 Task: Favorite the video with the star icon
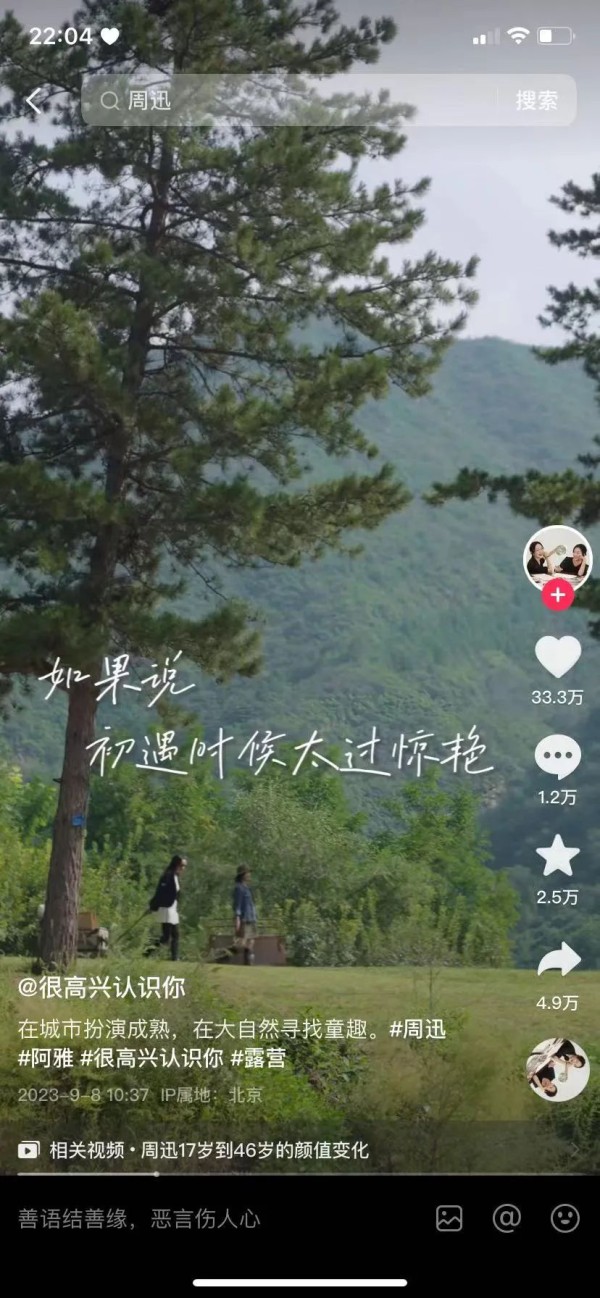(557, 856)
